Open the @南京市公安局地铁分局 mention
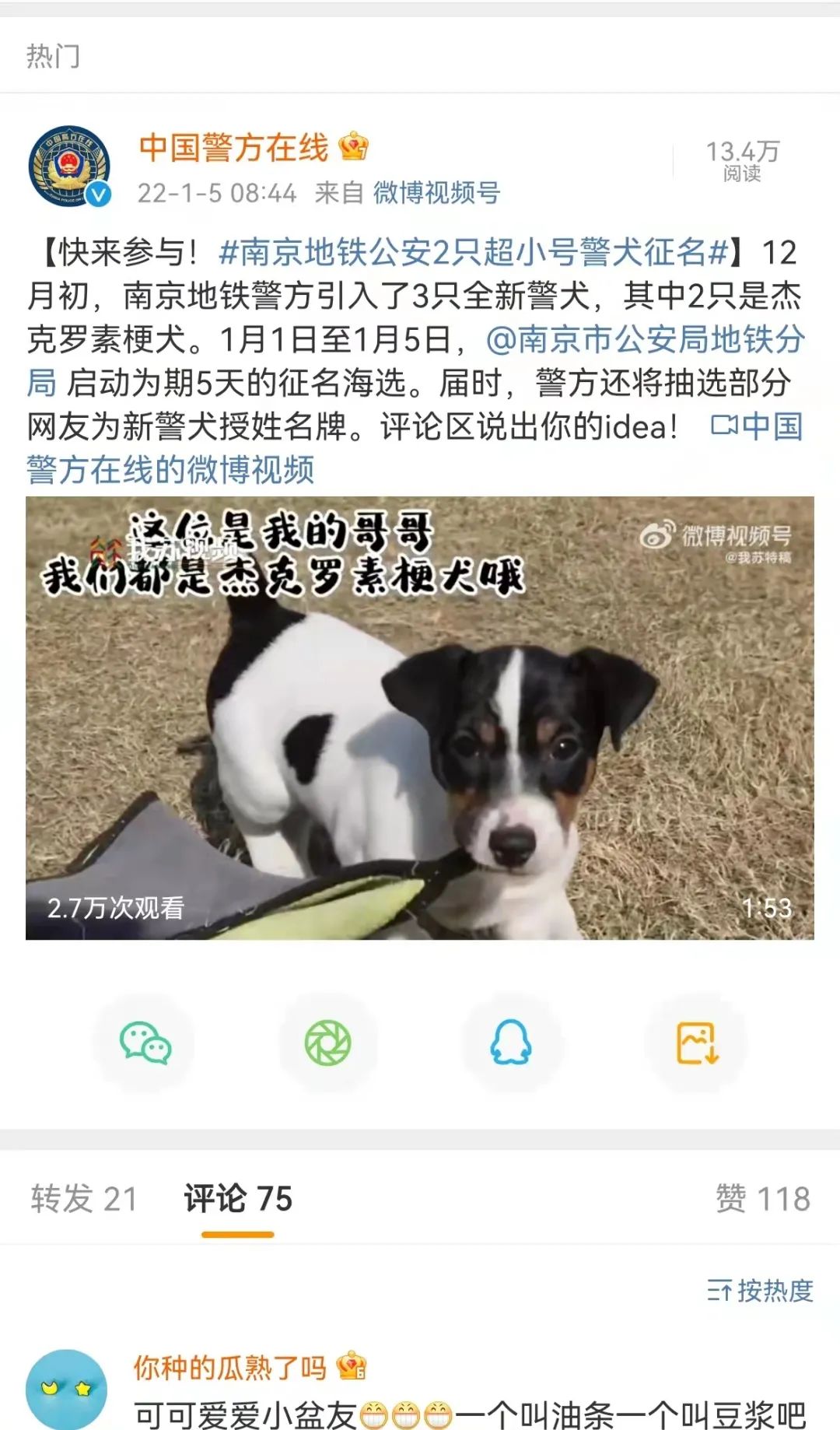The width and height of the screenshot is (840, 1430). coord(646,340)
